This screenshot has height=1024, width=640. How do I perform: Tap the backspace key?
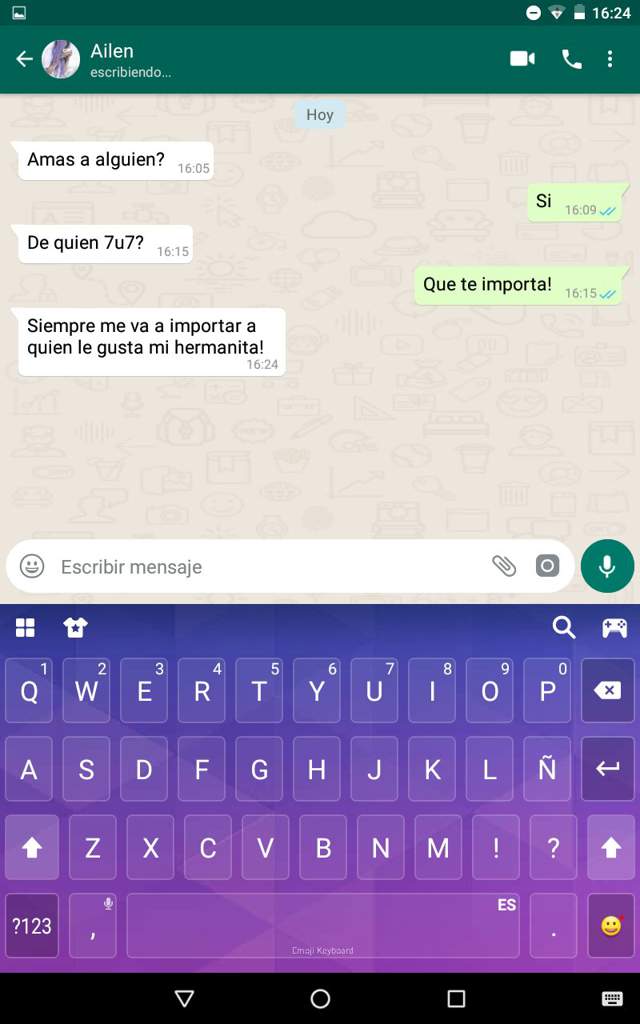(x=607, y=691)
